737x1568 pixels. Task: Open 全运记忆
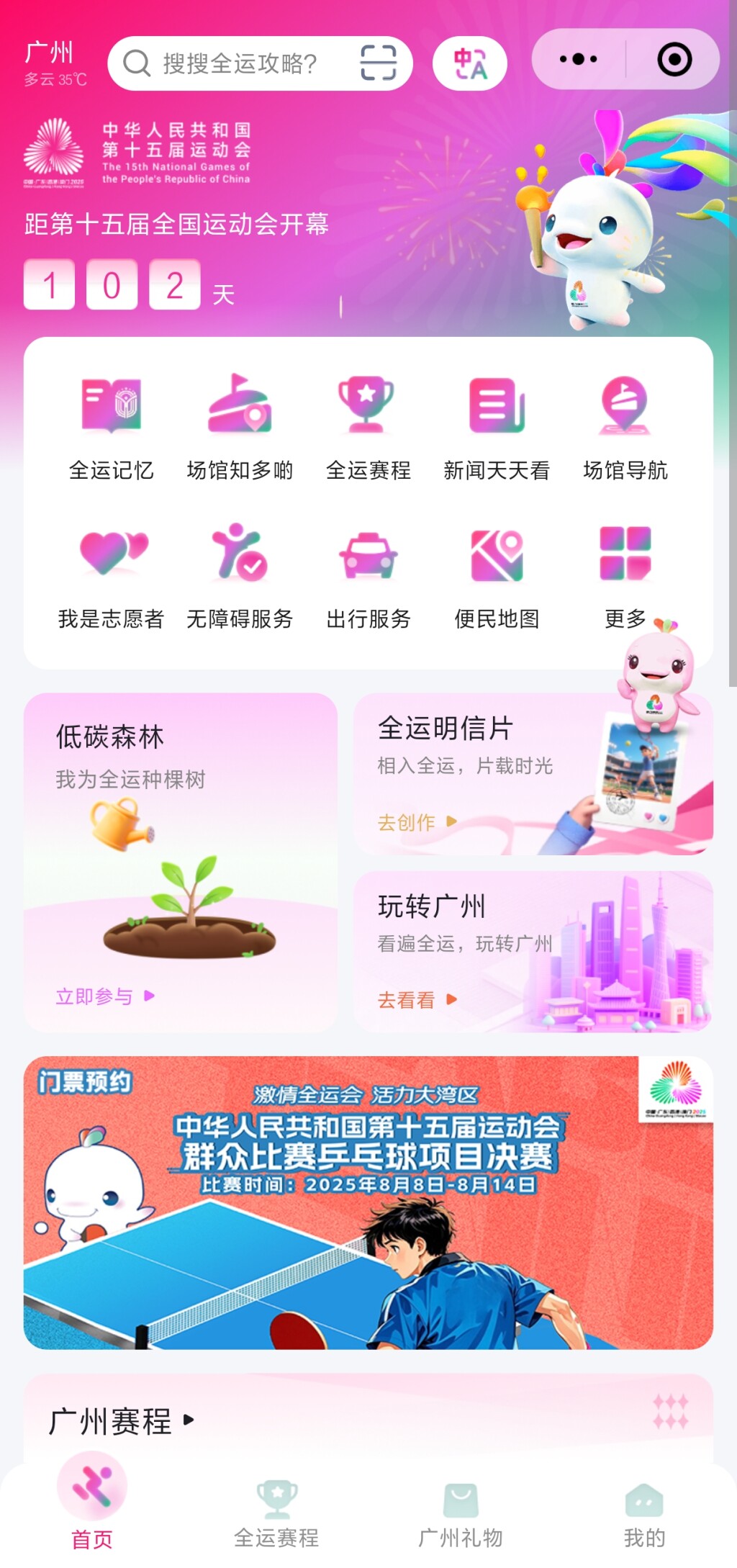(111, 425)
